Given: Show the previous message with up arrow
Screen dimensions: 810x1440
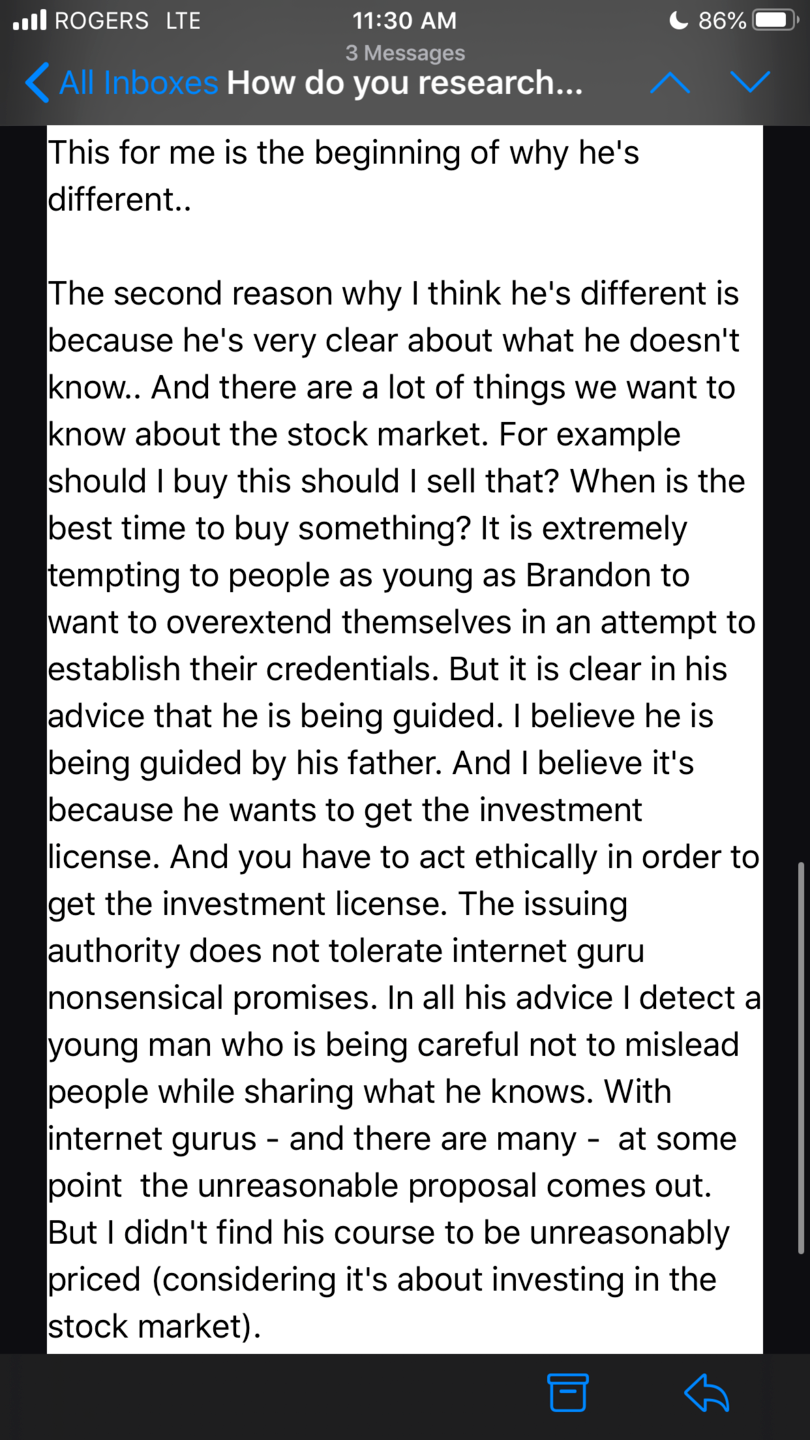Looking at the screenshot, I should point(670,83).
